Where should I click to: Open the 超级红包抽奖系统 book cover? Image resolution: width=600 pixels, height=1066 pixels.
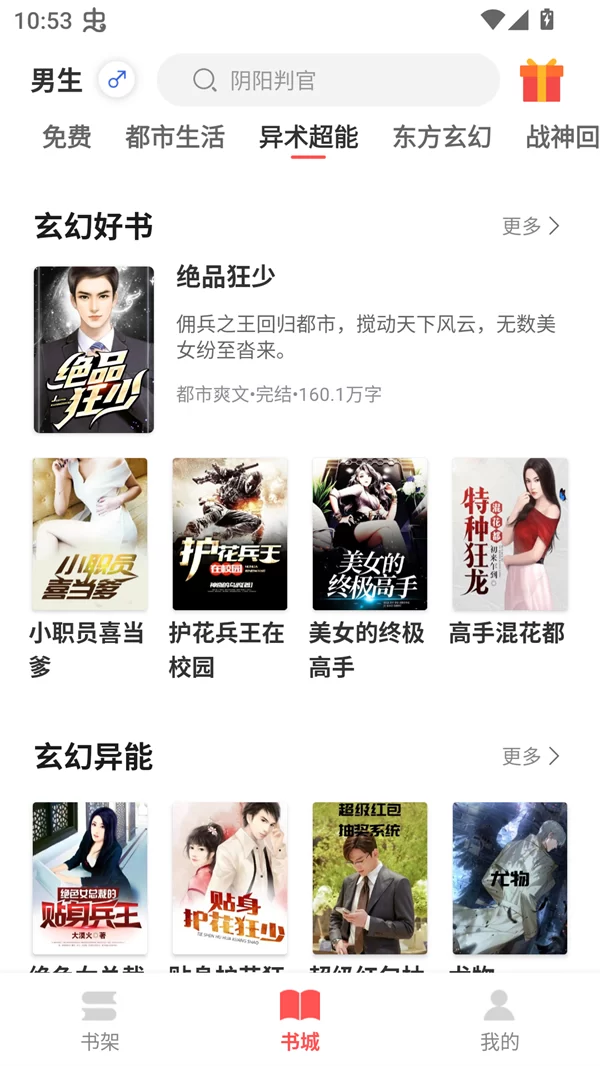tap(369, 878)
